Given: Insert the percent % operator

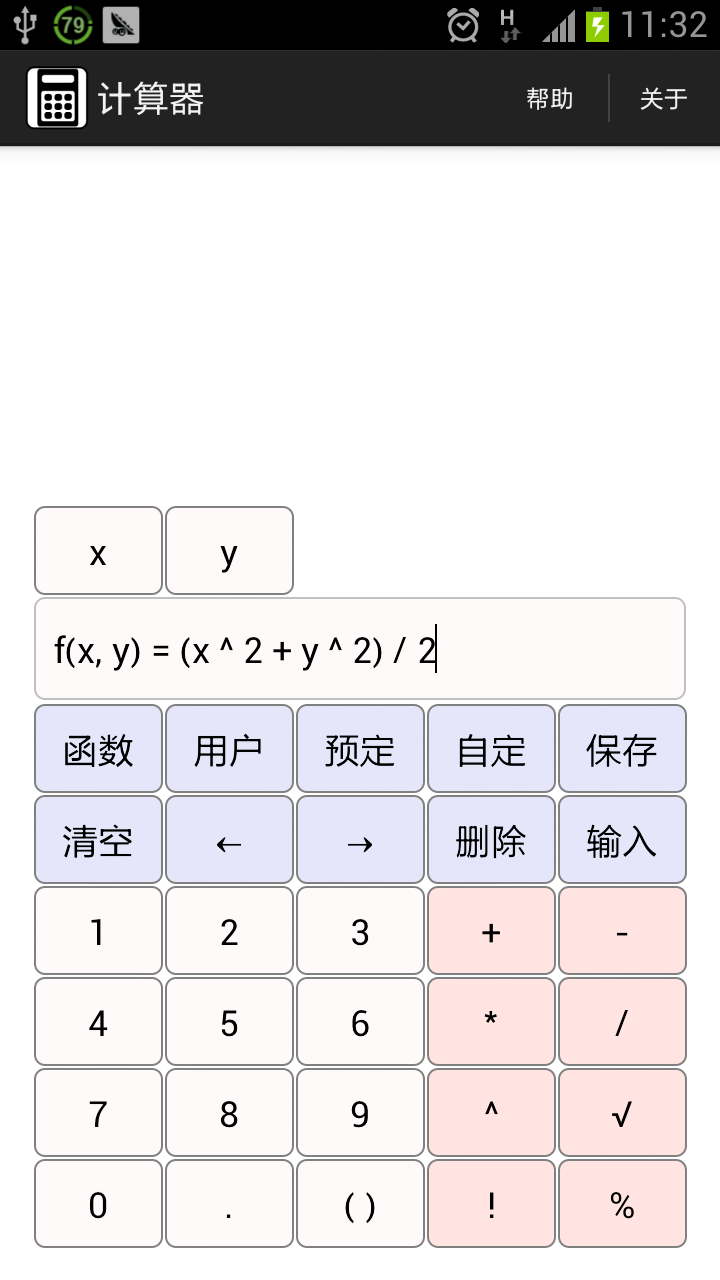Looking at the screenshot, I should tap(622, 1204).
